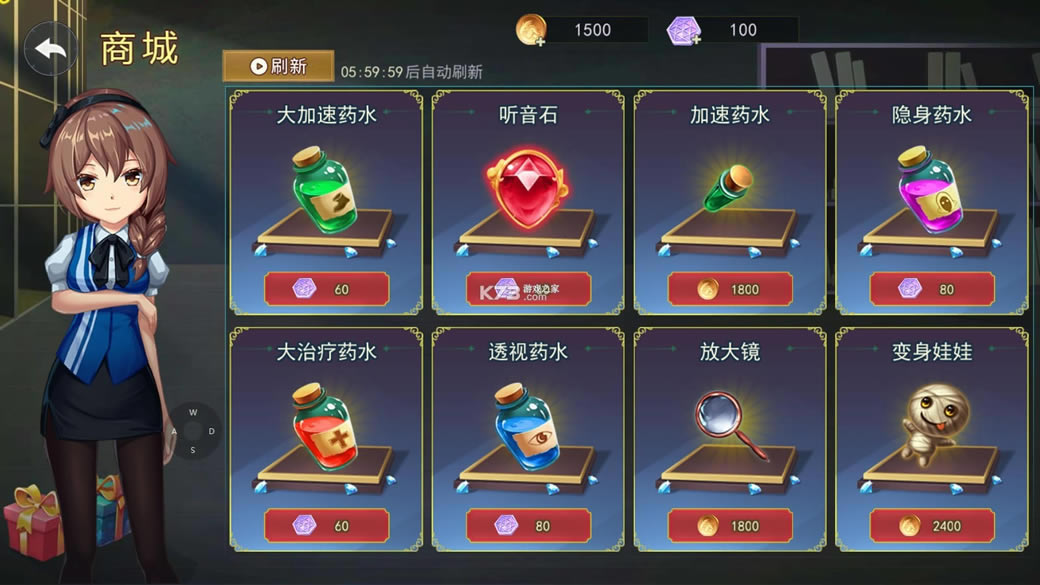Tap the 听音石 price button
Viewport: 1040px width, 585px height.
(x=529, y=289)
